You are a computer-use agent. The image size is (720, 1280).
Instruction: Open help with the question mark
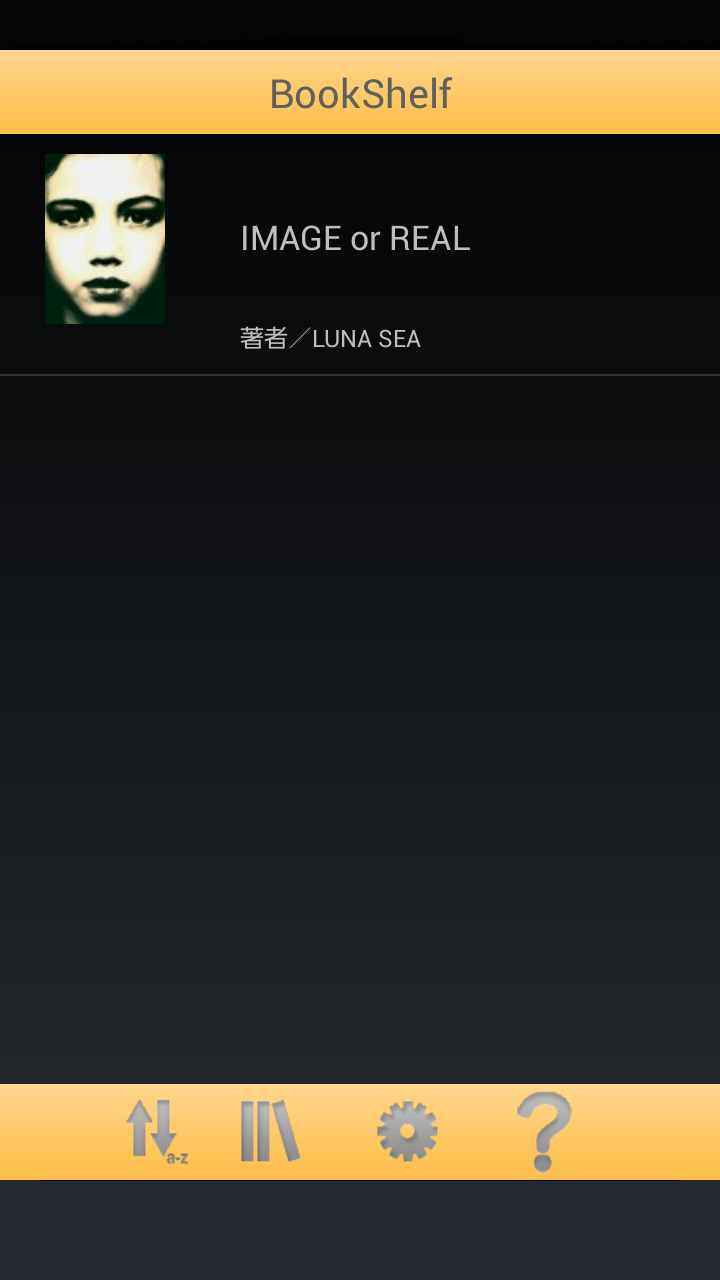coord(544,1132)
